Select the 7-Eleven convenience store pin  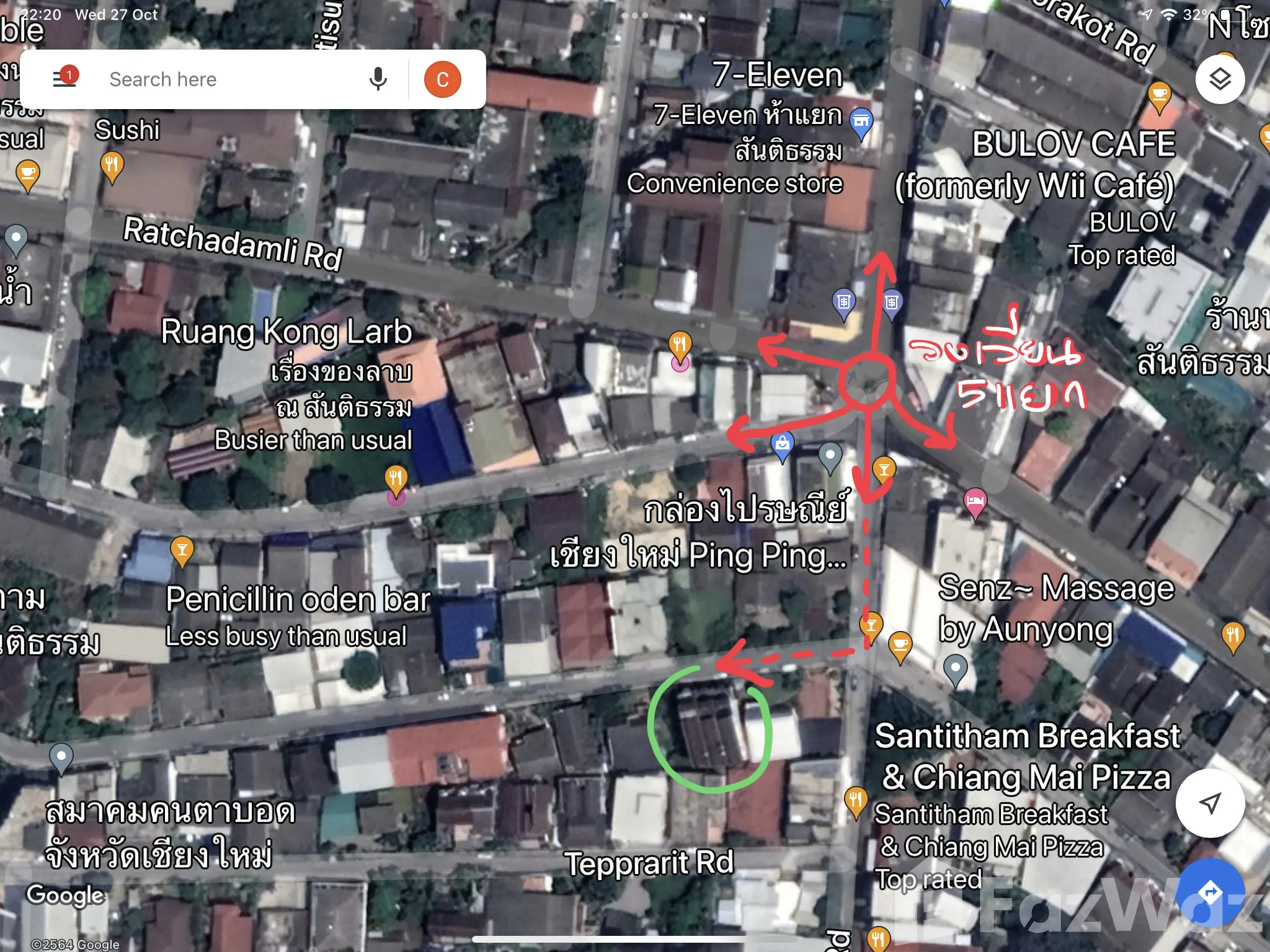click(861, 121)
